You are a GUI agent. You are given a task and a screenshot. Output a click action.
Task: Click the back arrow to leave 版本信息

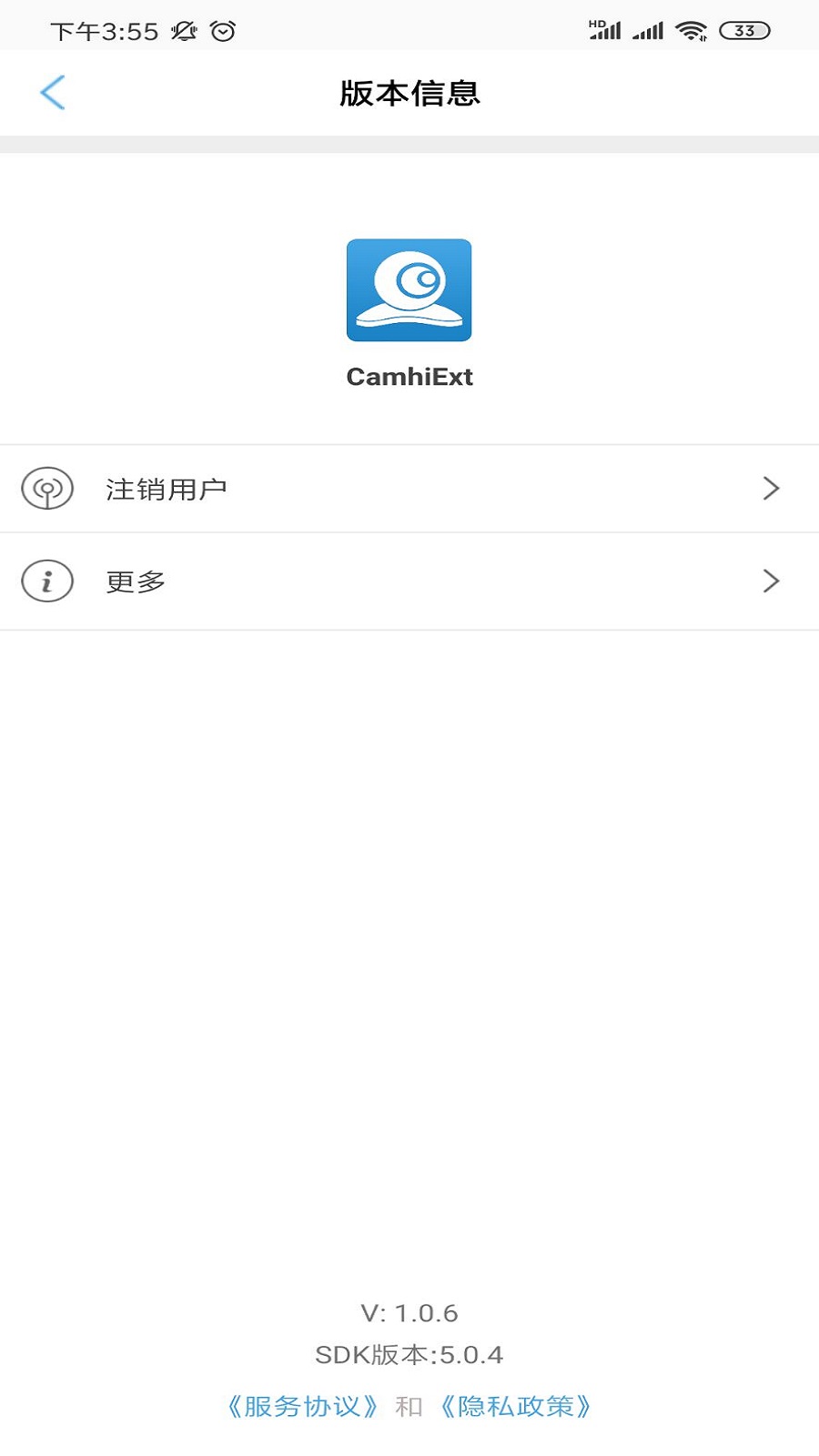coord(52,92)
